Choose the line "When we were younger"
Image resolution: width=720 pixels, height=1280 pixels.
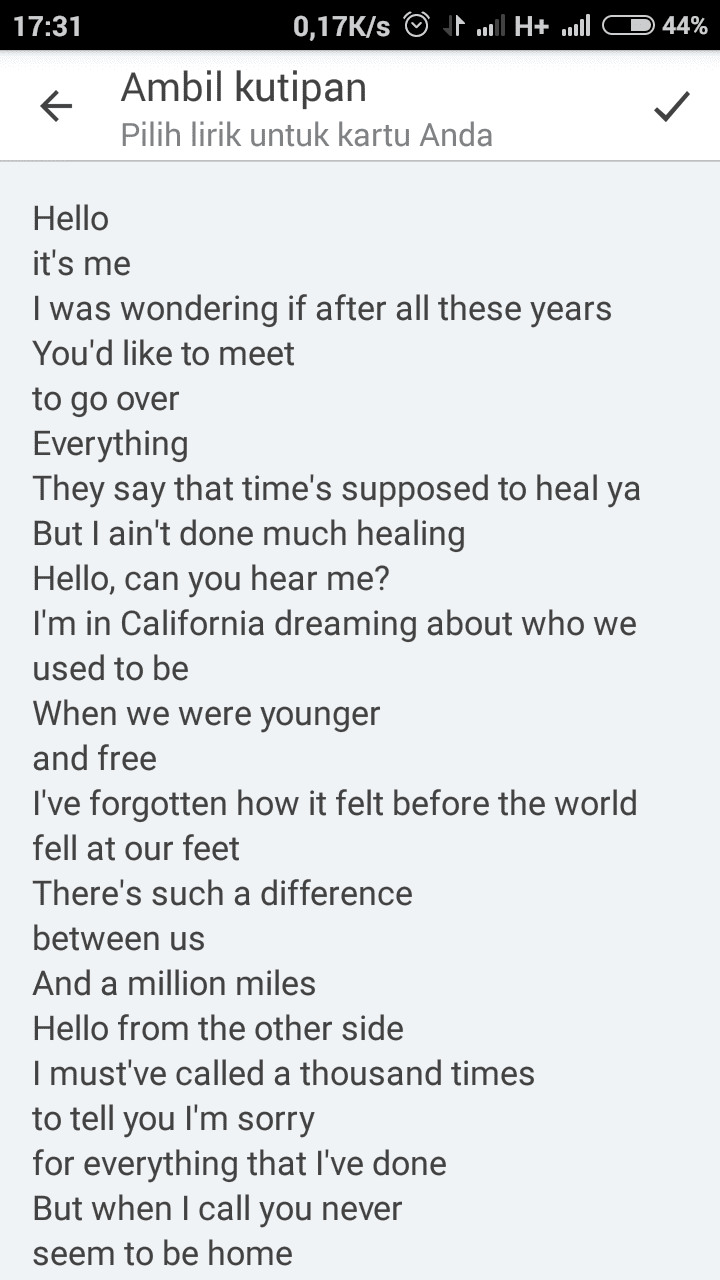click(x=207, y=713)
